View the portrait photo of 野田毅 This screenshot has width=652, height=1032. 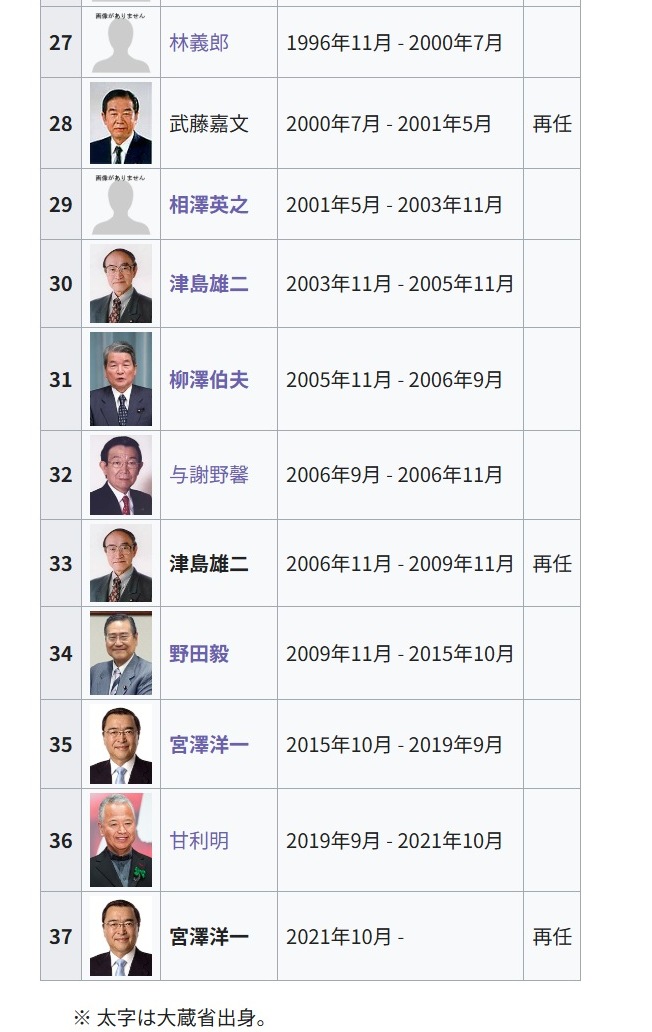(121, 654)
